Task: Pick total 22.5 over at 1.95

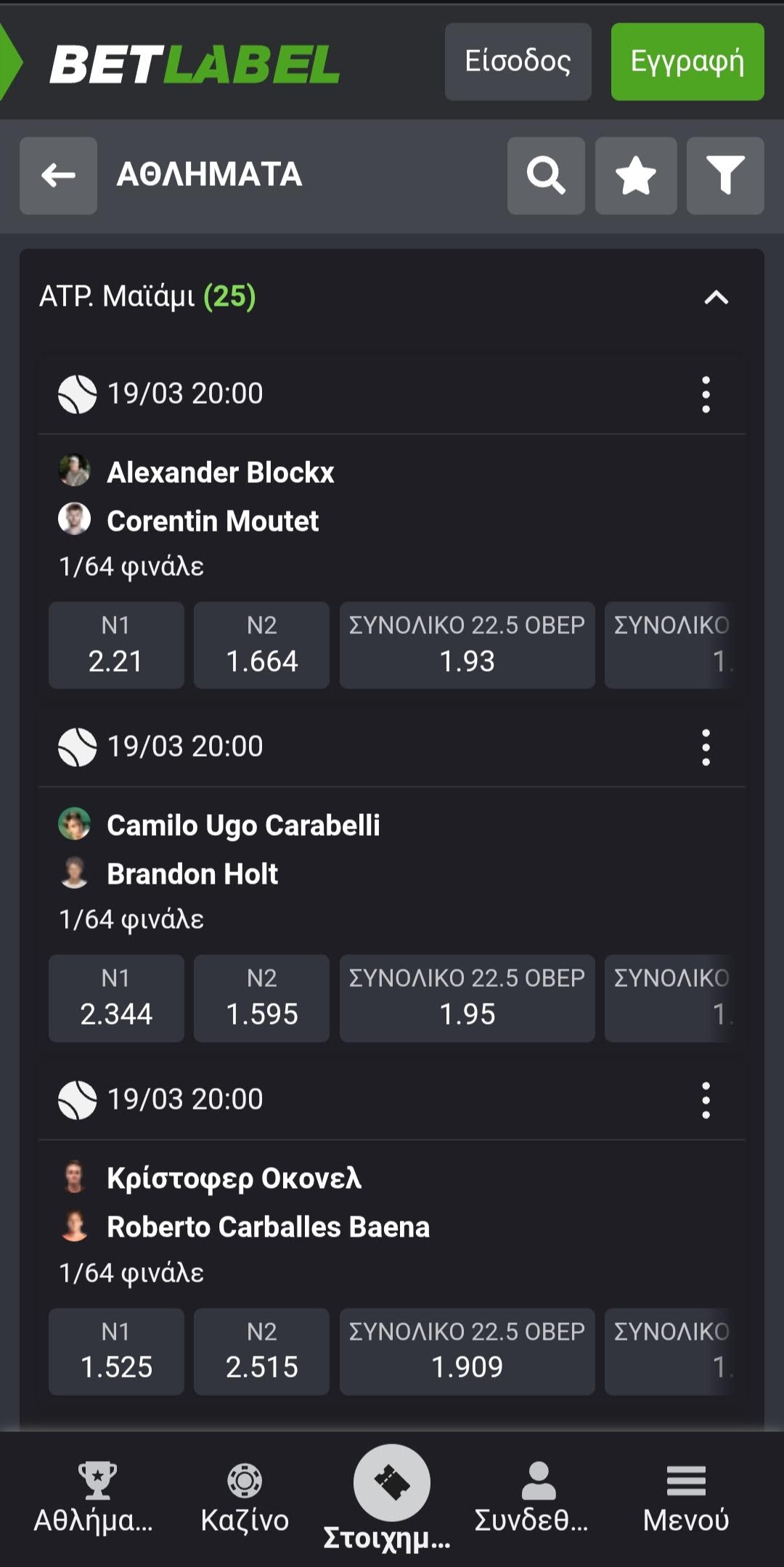Action: (467, 998)
